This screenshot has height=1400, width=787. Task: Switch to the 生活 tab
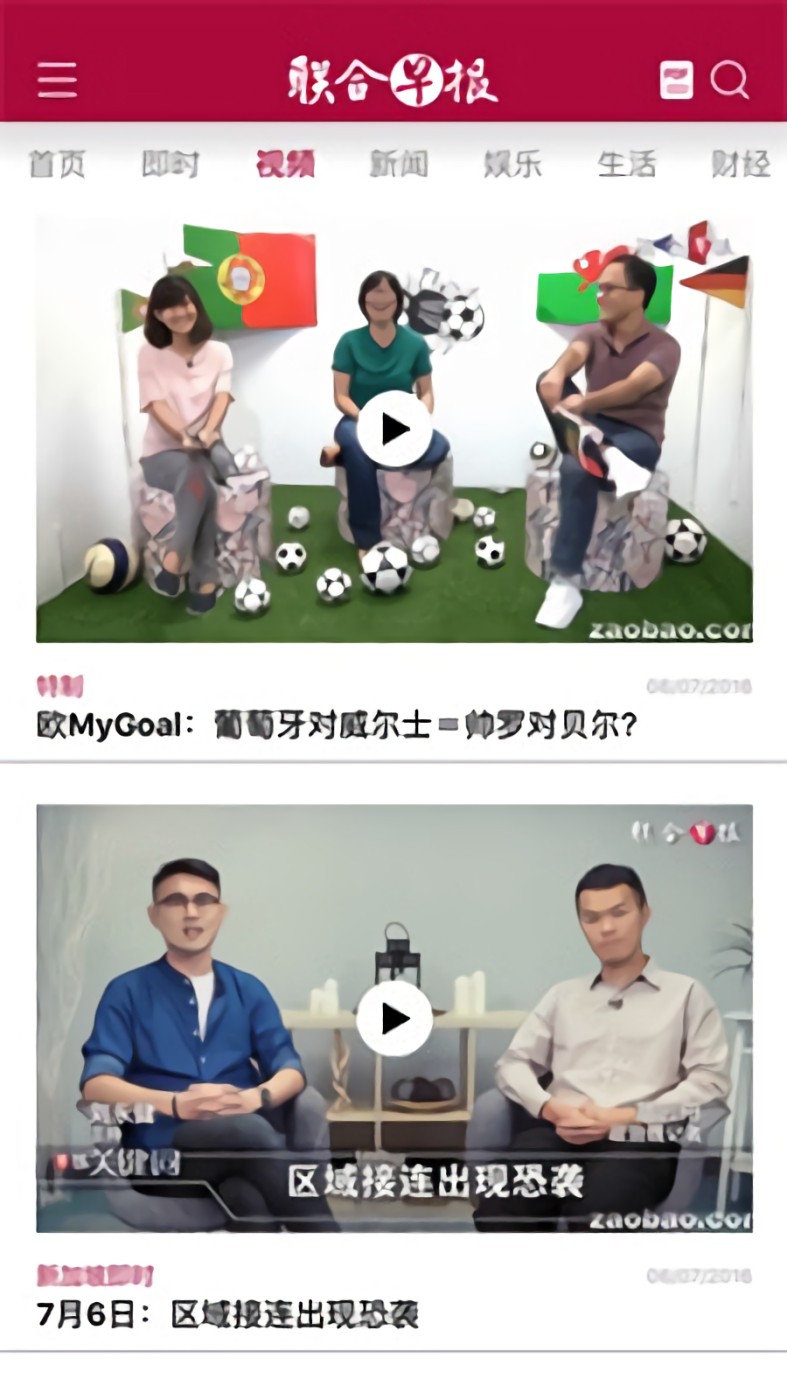tap(627, 163)
